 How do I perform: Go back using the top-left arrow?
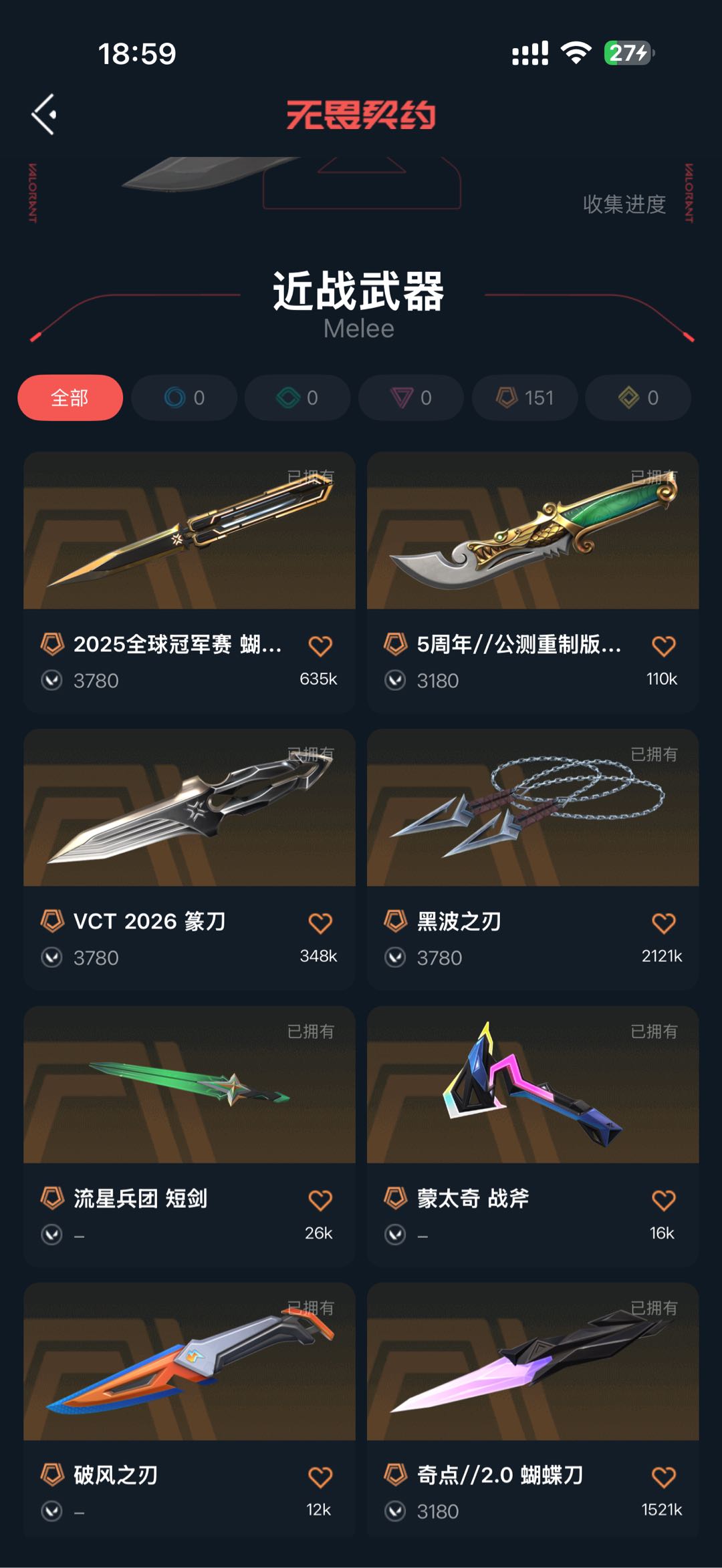click(44, 114)
